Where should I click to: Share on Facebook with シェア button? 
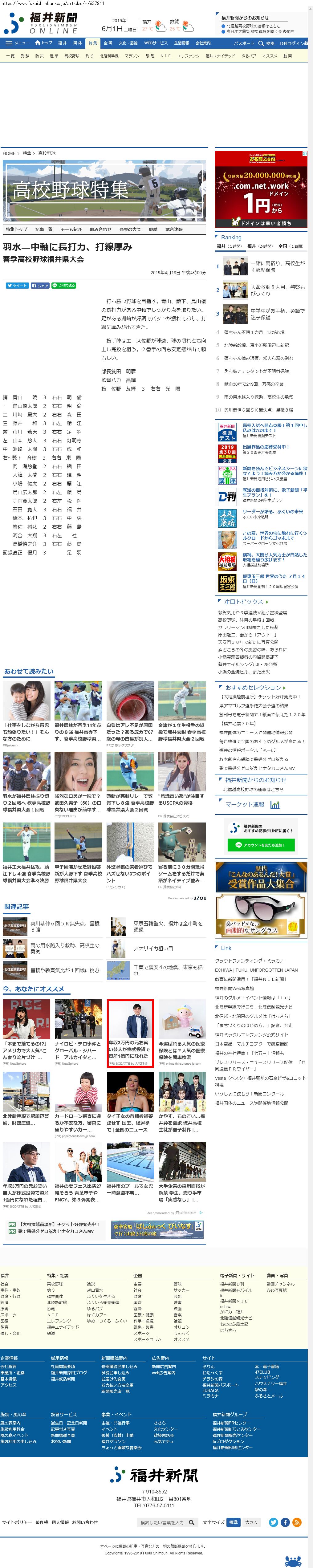(x=40, y=285)
